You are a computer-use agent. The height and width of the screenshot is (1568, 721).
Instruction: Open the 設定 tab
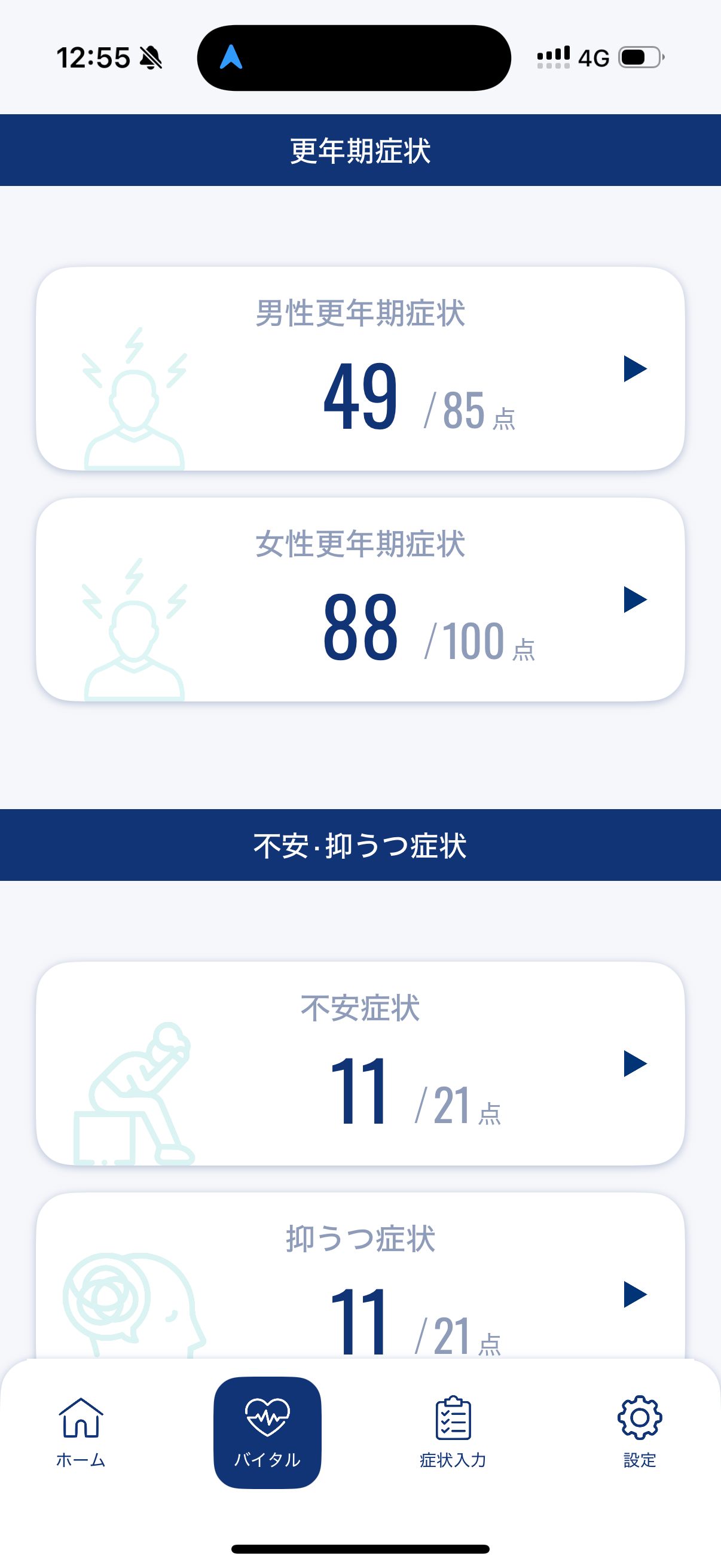click(640, 1432)
